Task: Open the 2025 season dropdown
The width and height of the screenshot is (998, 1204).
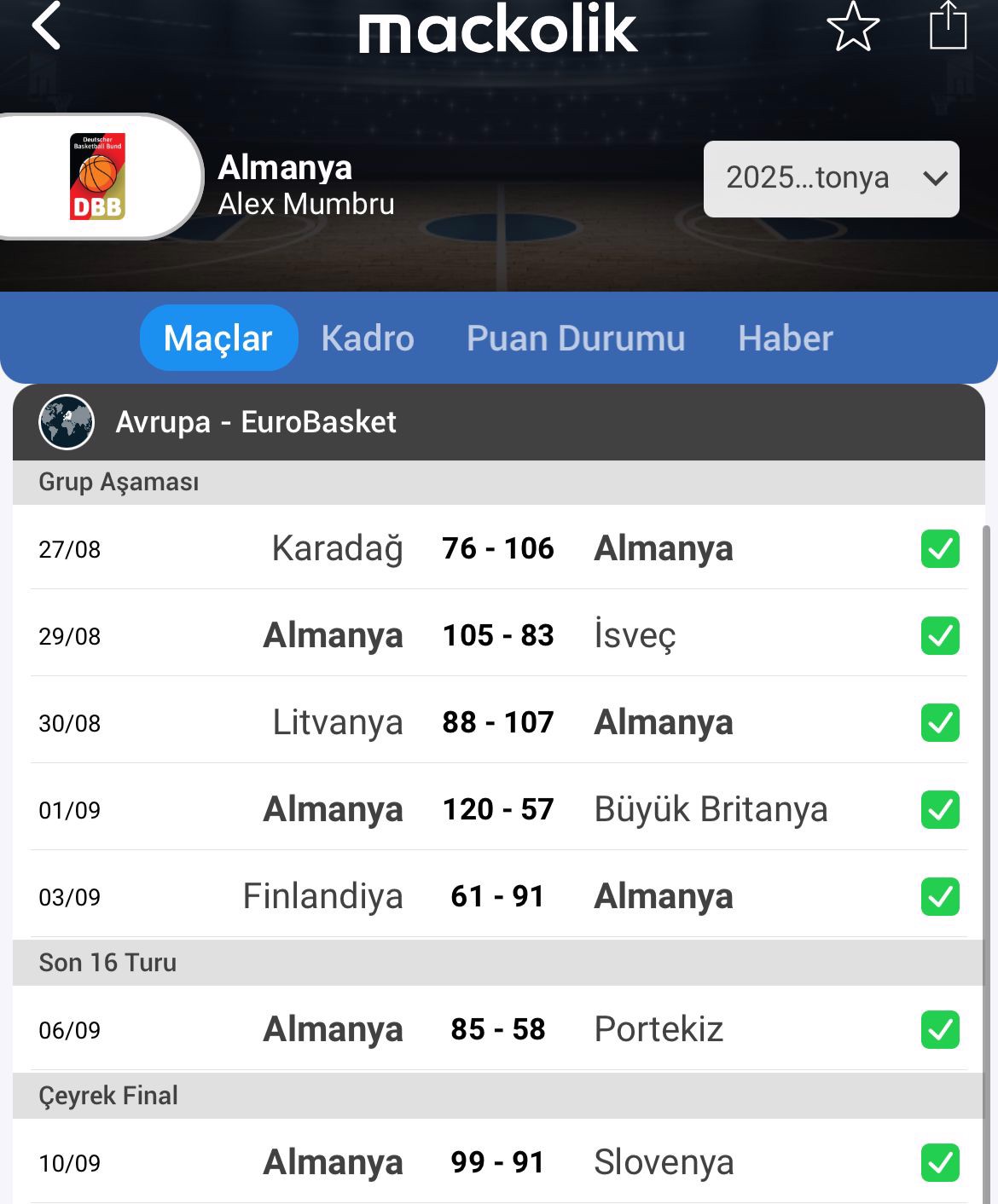Action: click(831, 179)
